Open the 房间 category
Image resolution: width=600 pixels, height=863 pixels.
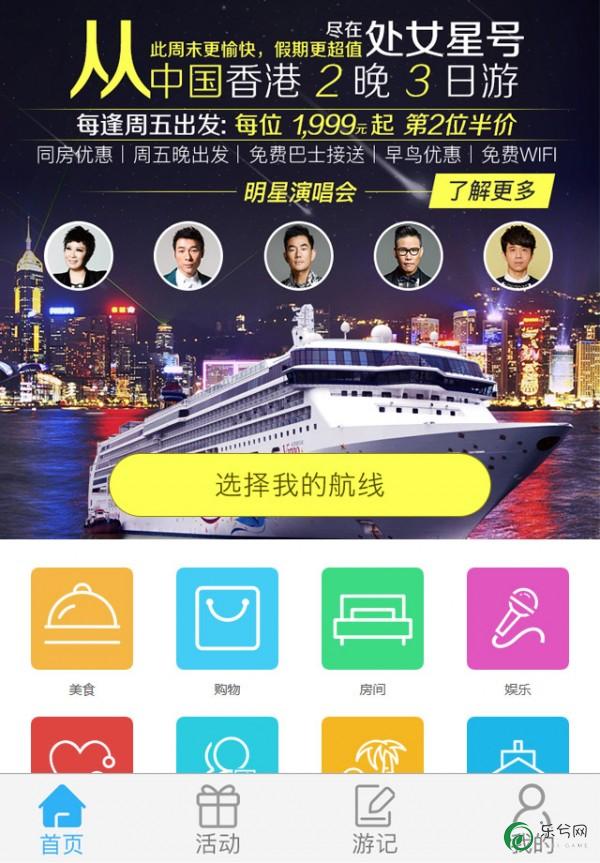tap(372, 620)
